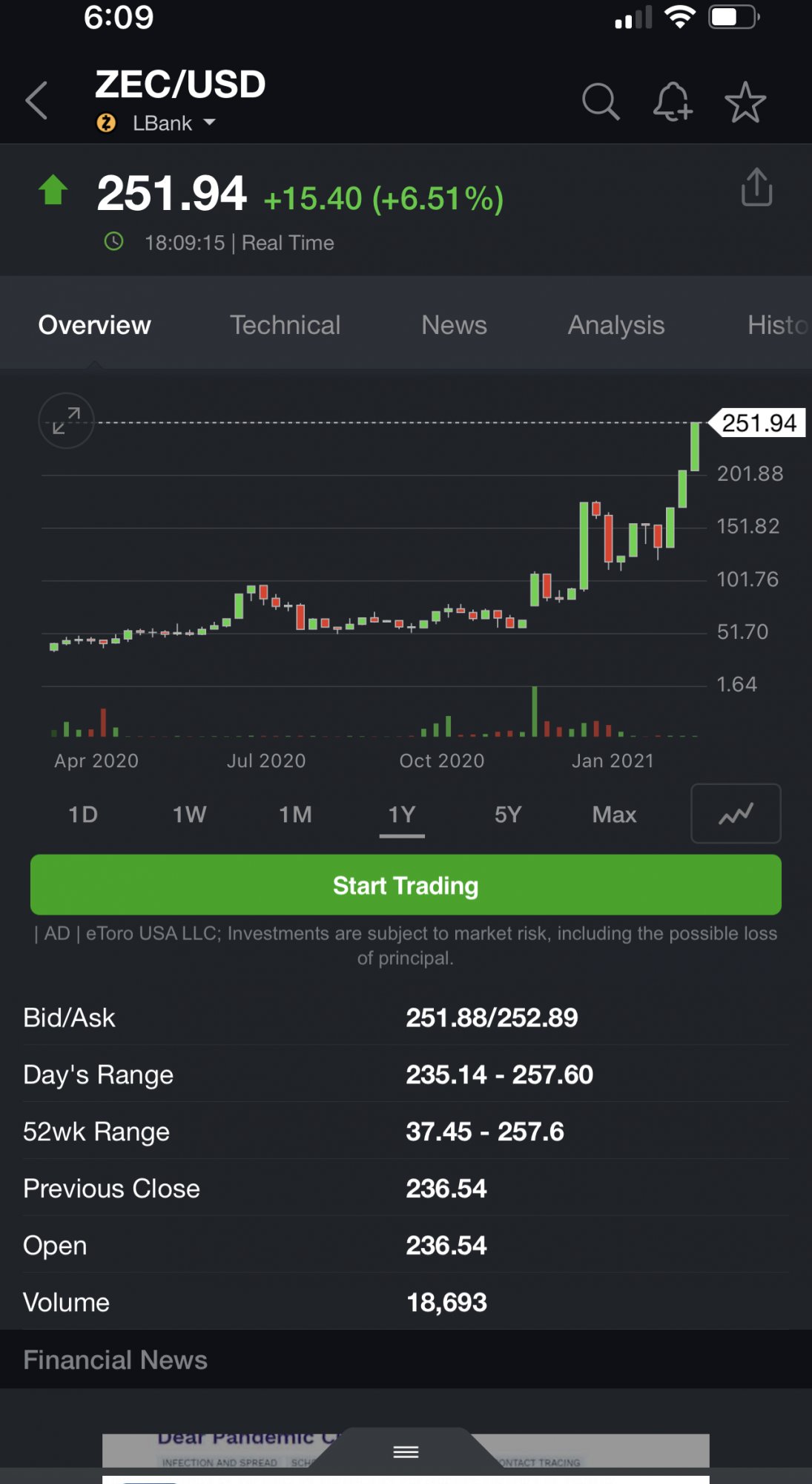
Task: Open the Overview tab
Action: (x=94, y=325)
